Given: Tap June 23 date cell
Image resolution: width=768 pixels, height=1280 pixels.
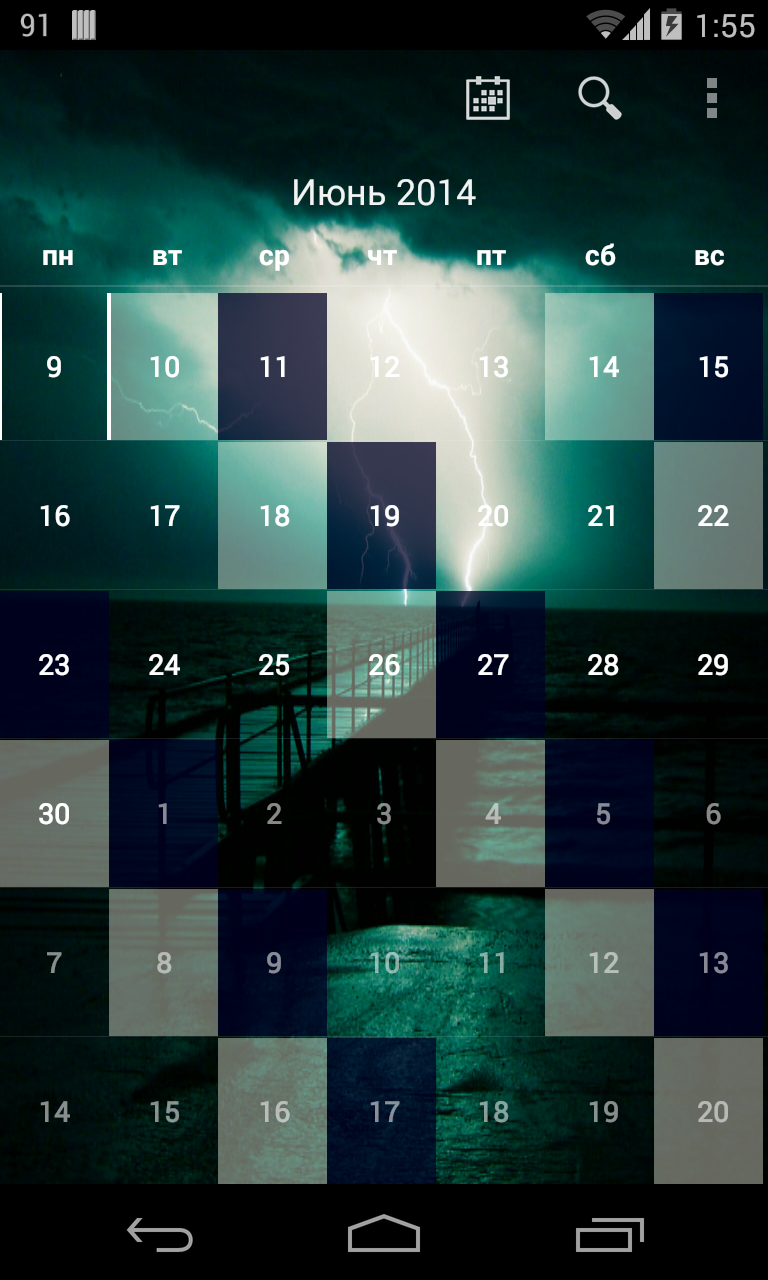Looking at the screenshot, I should [54, 665].
